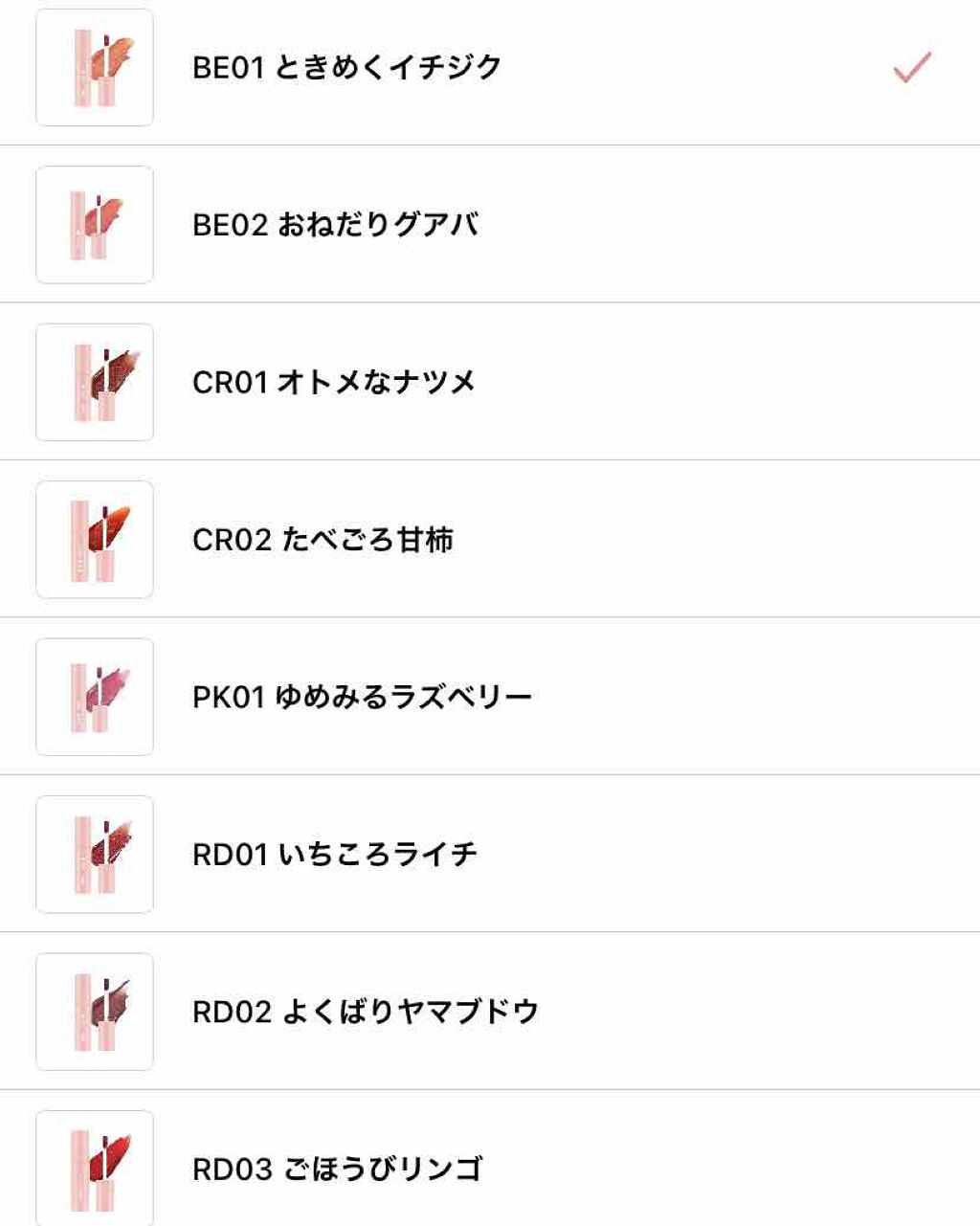
Task: Choose the RD03 ごほうびリンゴ shade
Action: (x=337, y=1169)
